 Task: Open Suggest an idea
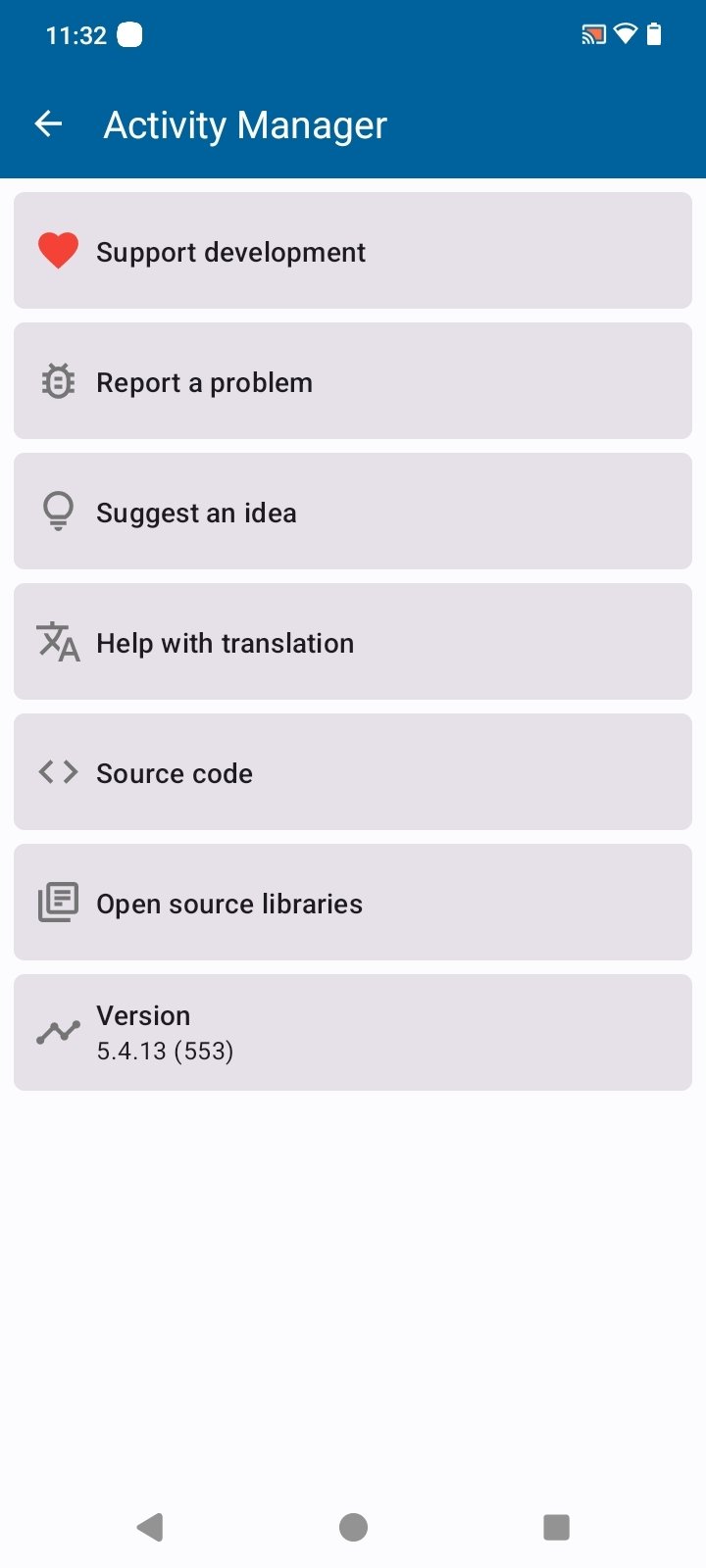(353, 512)
